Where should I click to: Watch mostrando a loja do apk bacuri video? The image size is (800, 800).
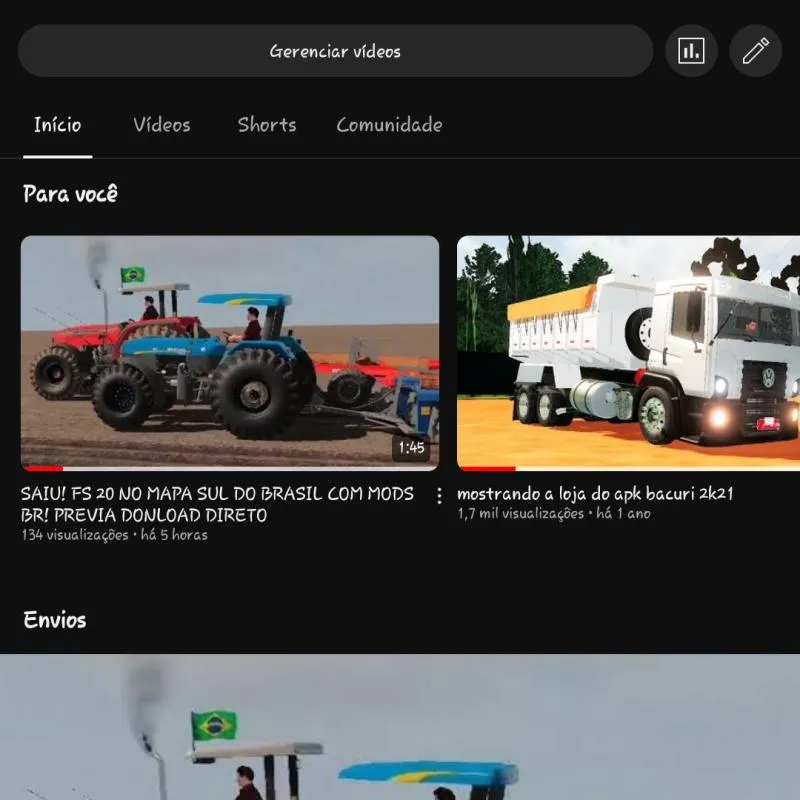coord(628,352)
